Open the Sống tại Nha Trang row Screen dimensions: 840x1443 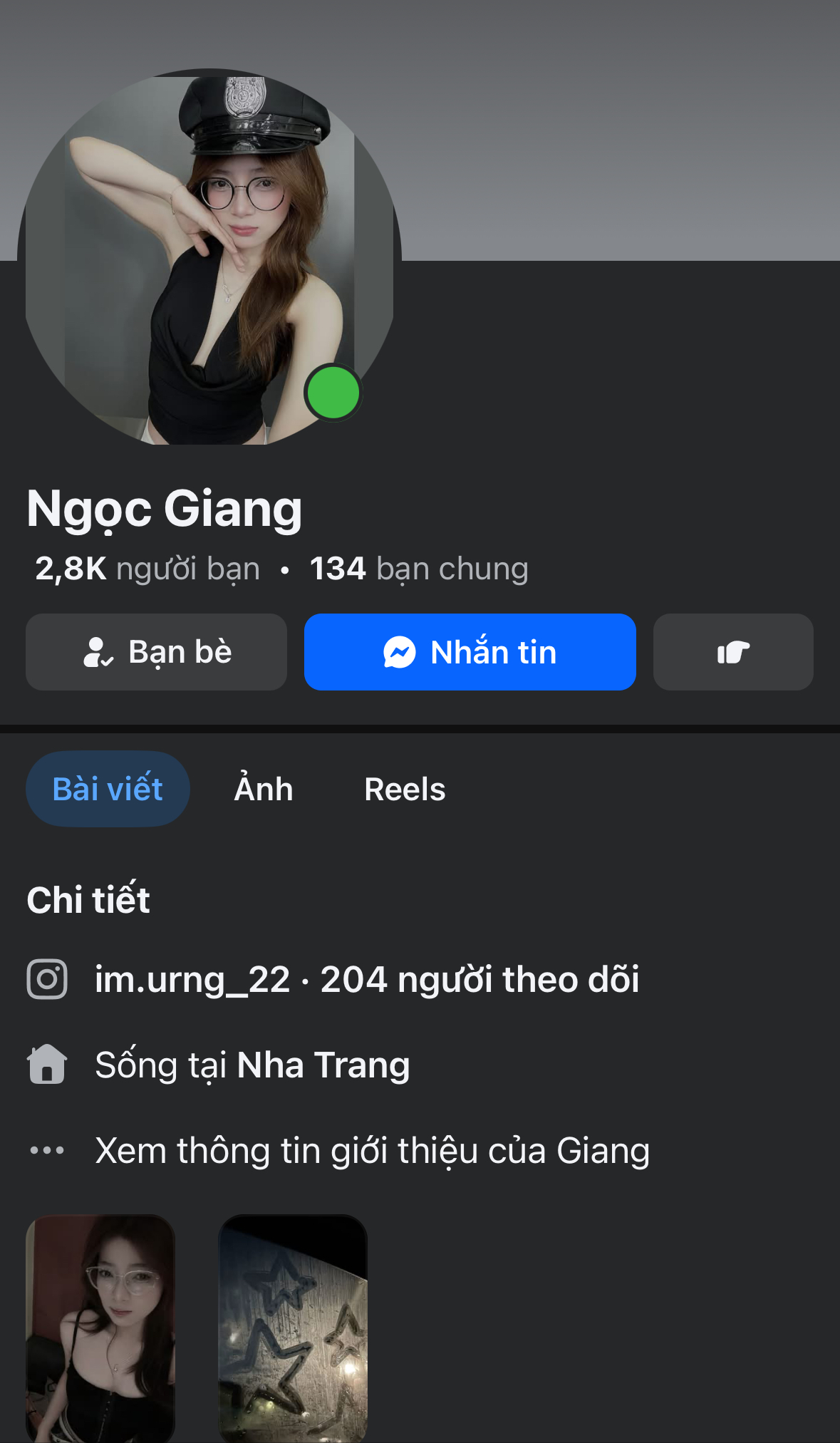click(x=252, y=1065)
